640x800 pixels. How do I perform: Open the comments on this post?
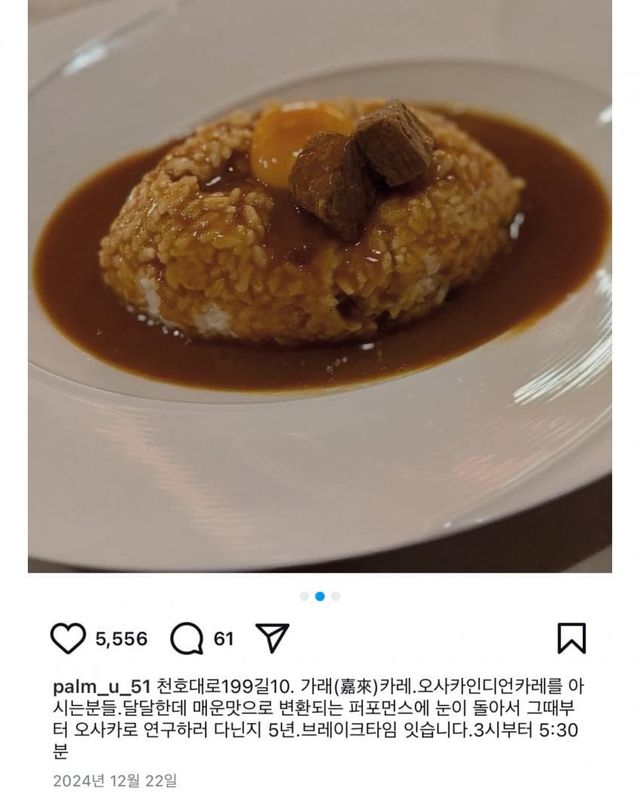tap(186, 638)
